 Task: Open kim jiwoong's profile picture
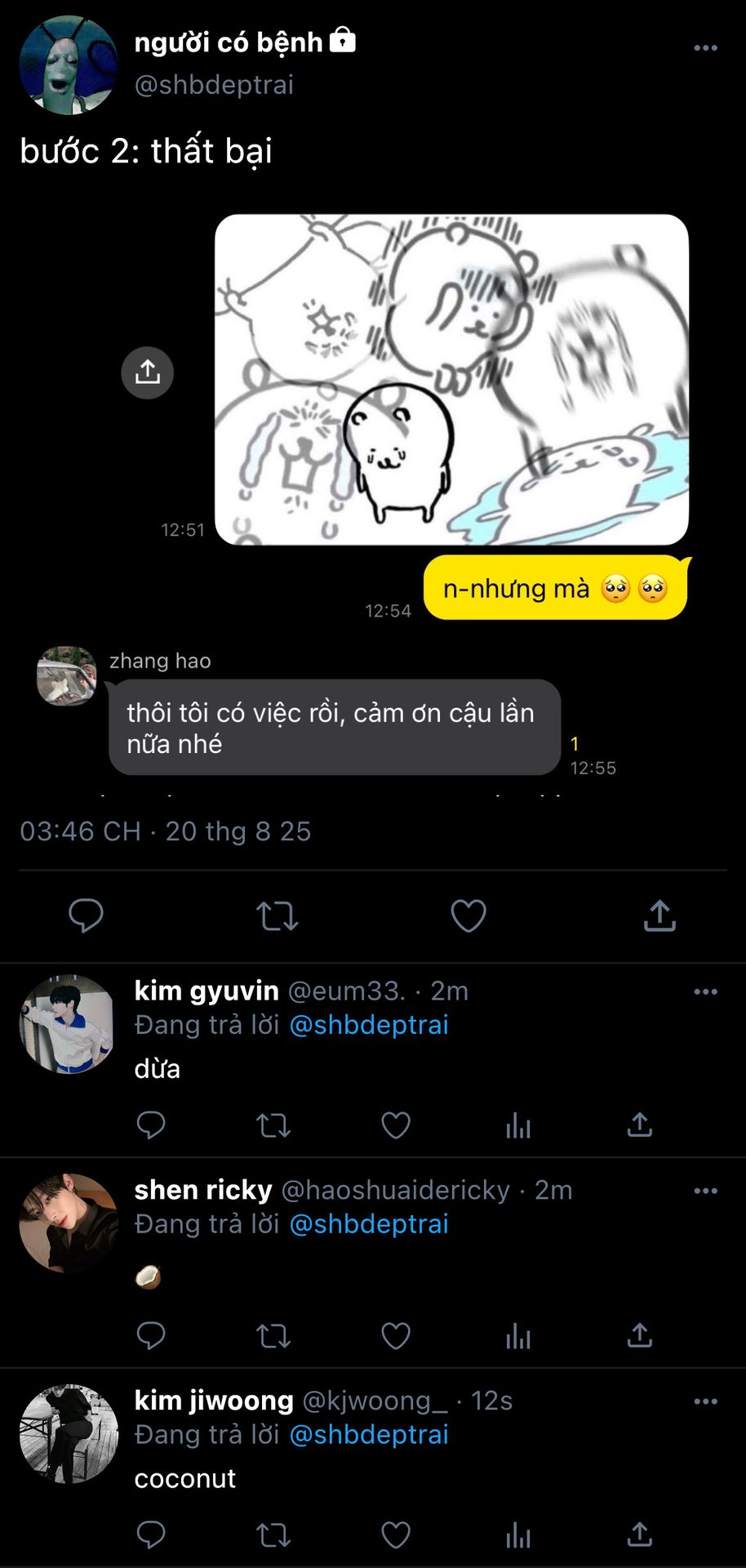point(68,1433)
